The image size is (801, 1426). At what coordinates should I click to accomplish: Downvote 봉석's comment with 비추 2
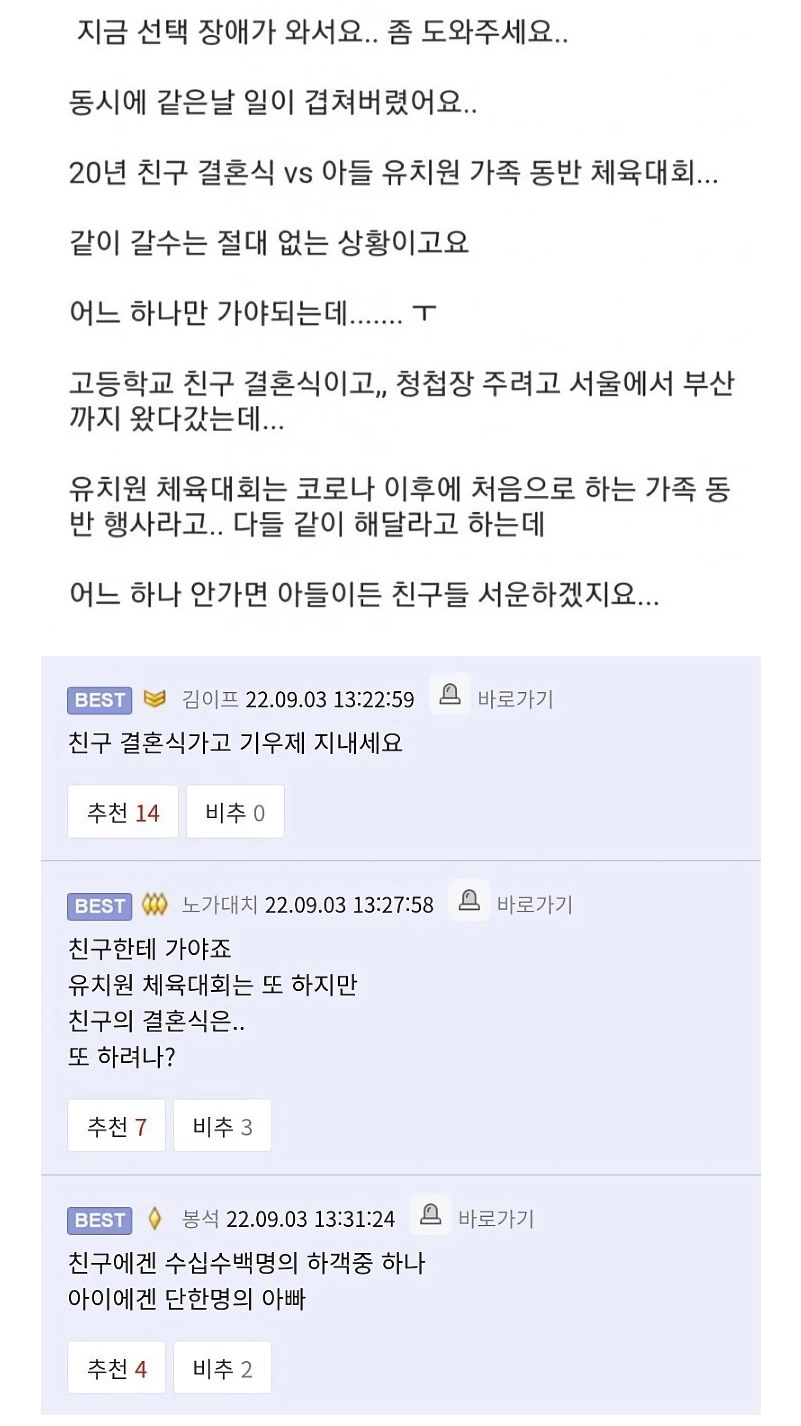pos(222,1369)
